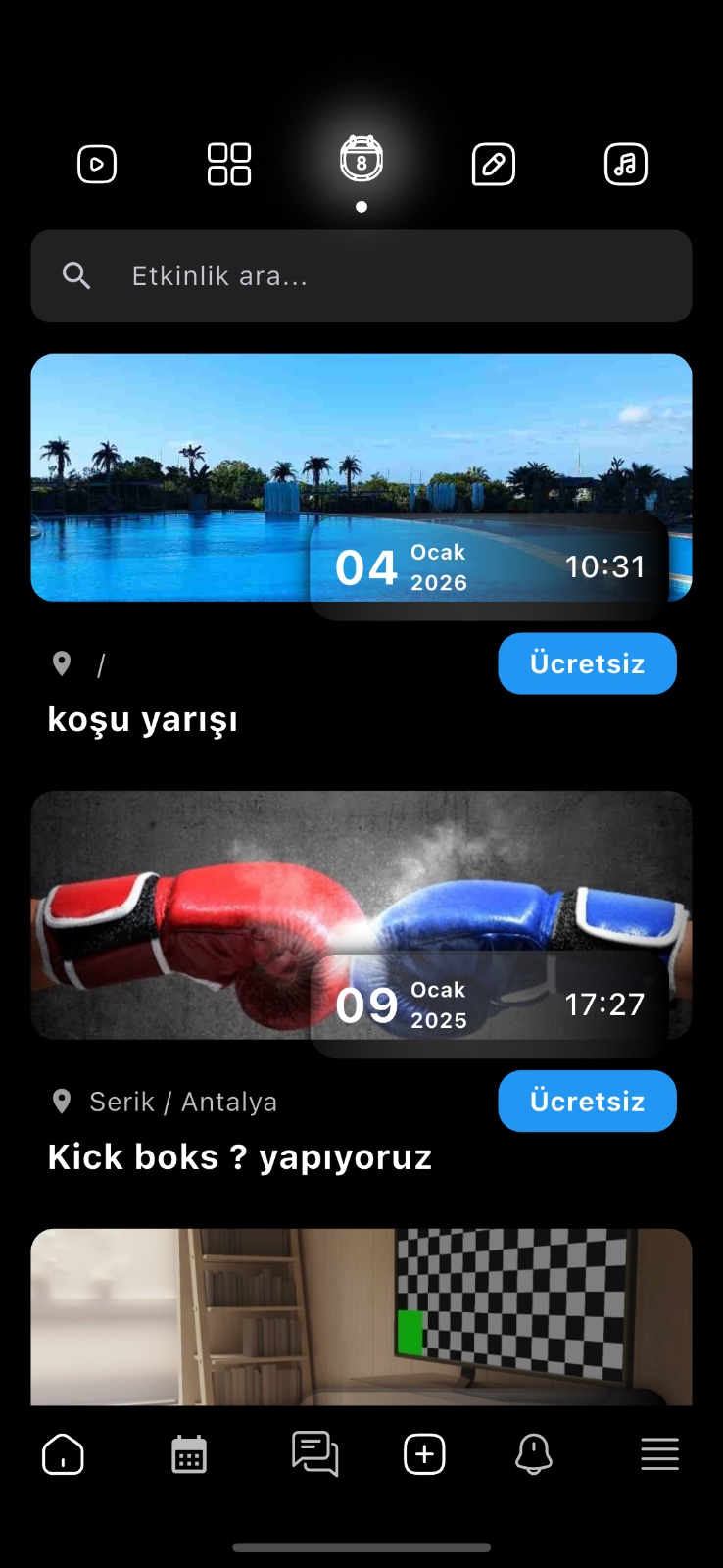Open the hamburger menu
The width and height of the screenshot is (723, 1568).
click(x=659, y=1454)
